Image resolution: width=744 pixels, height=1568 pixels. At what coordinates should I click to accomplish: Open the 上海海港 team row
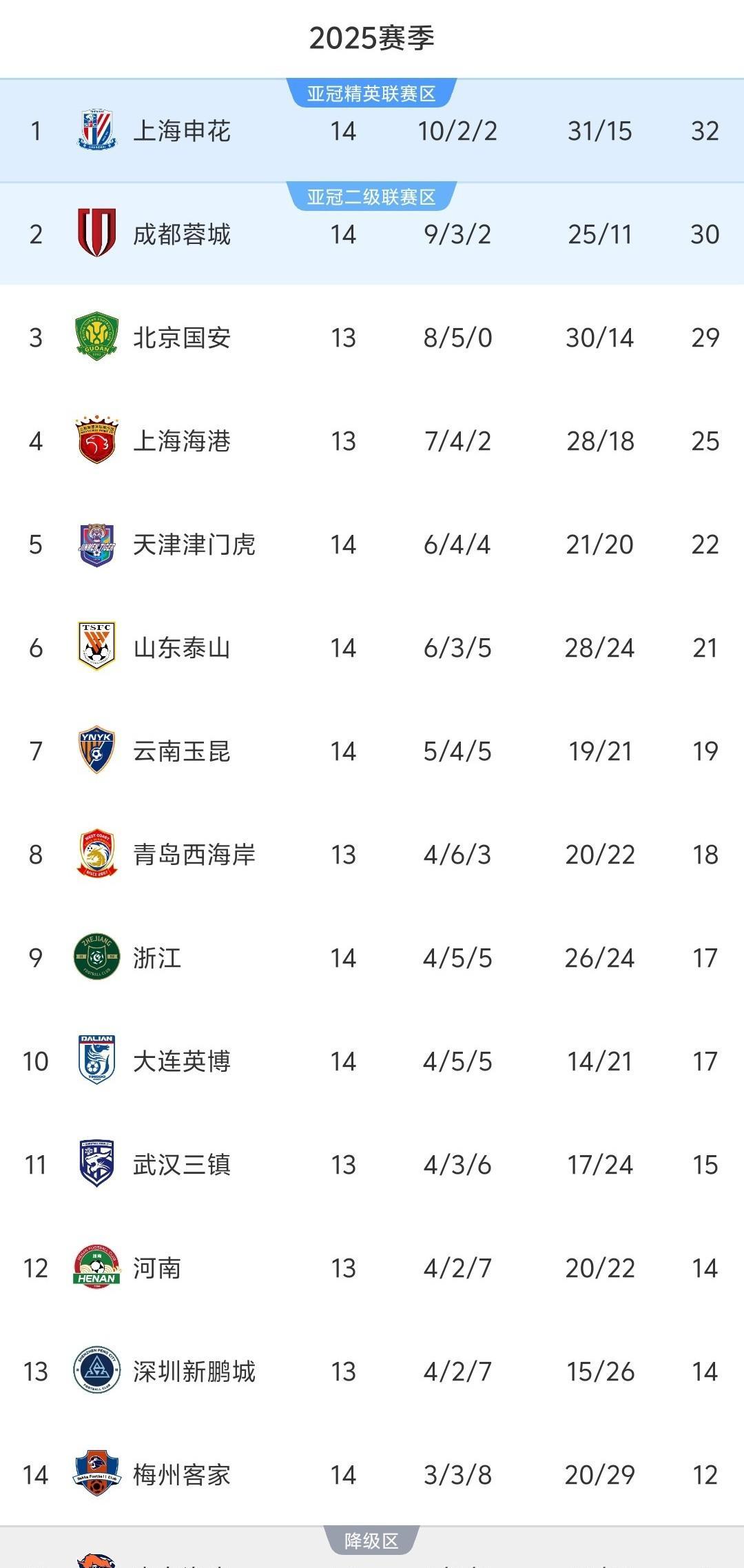click(182, 441)
